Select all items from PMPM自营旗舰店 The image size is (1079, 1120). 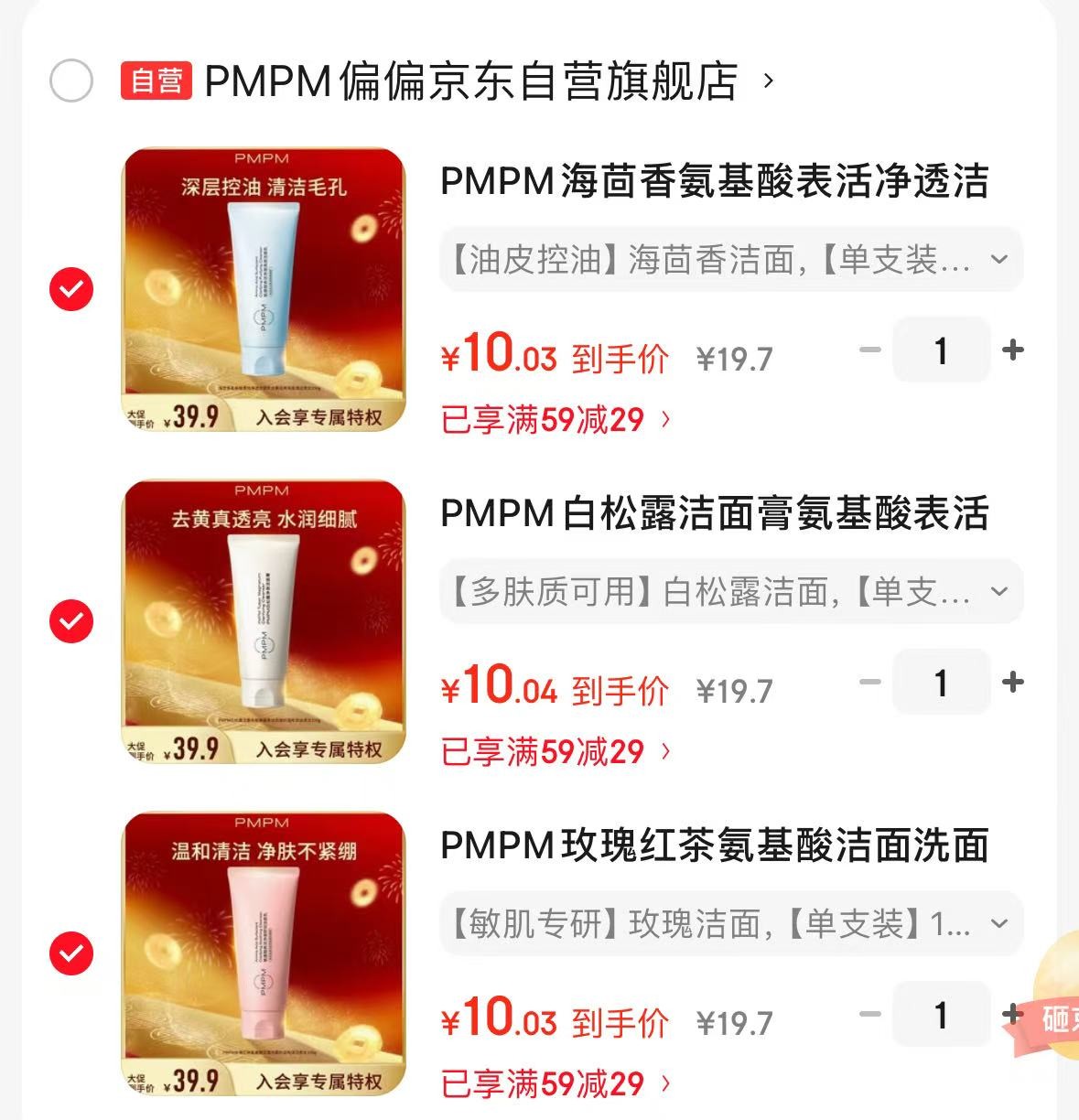pos(70,81)
